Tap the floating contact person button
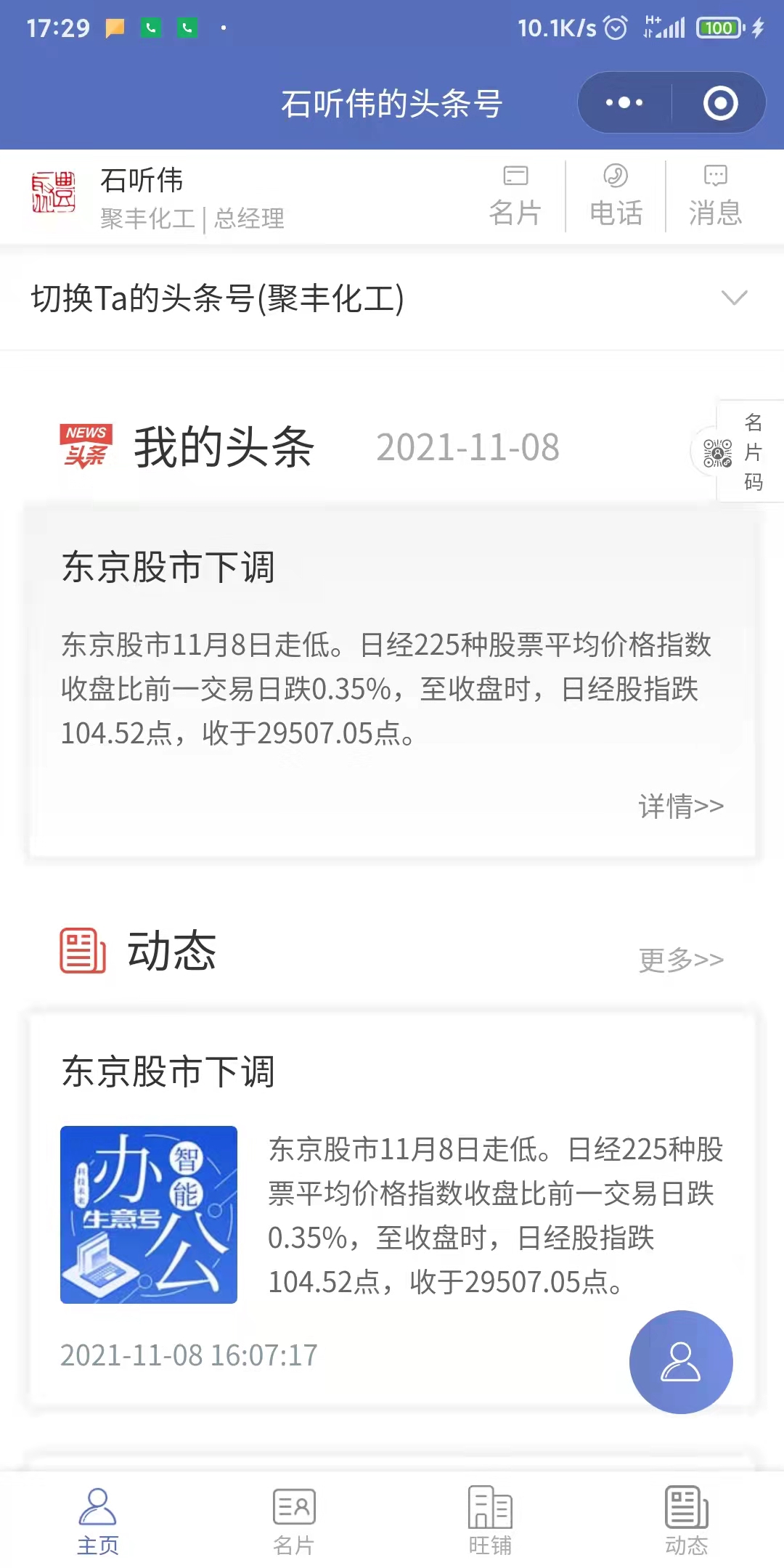The height and width of the screenshot is (1568, 784). (681, 1362)
